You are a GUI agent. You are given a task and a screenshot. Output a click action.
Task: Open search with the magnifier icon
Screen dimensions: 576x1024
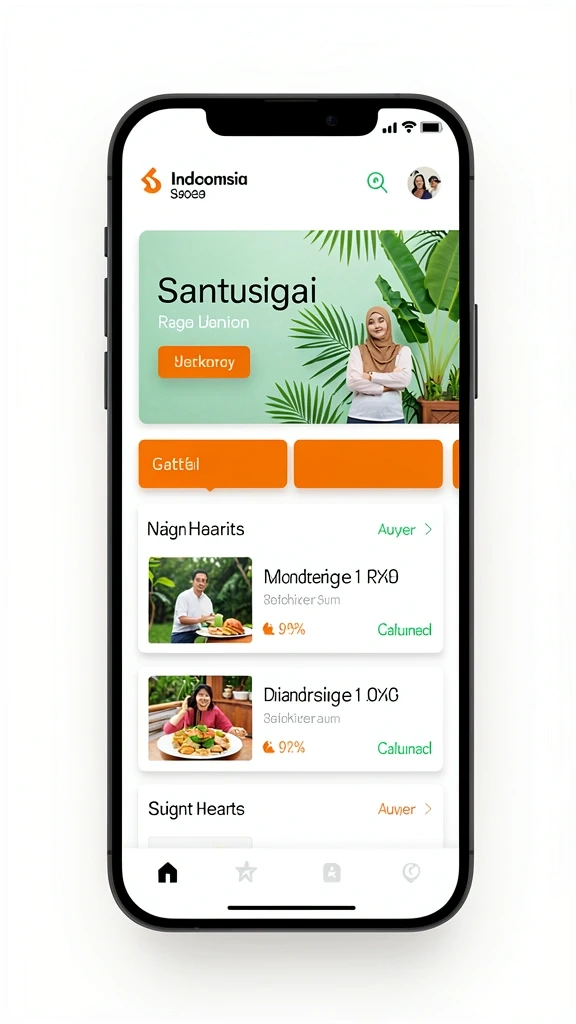point(377,182)
